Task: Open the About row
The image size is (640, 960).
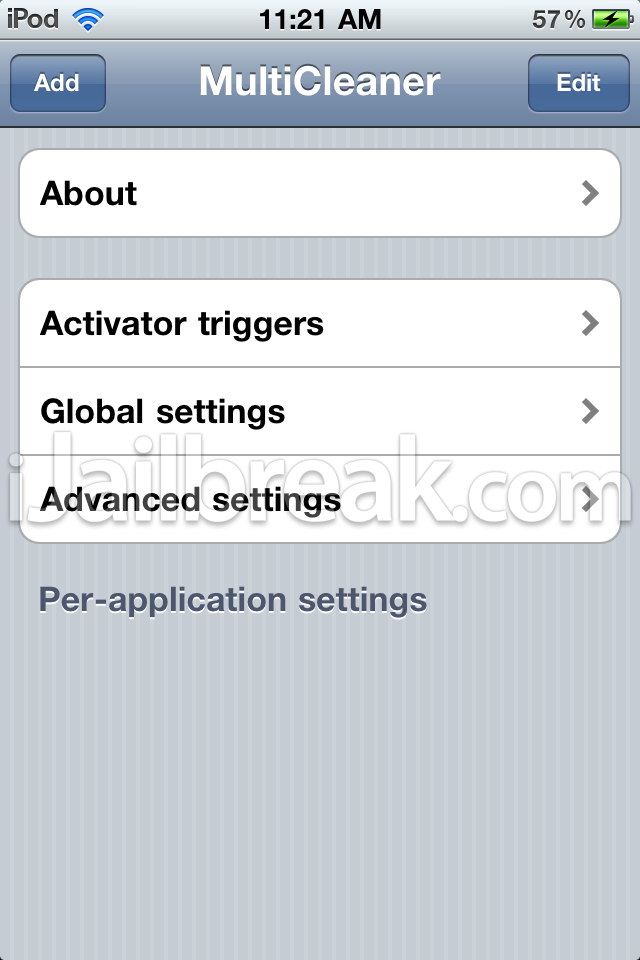Action: 320,193
